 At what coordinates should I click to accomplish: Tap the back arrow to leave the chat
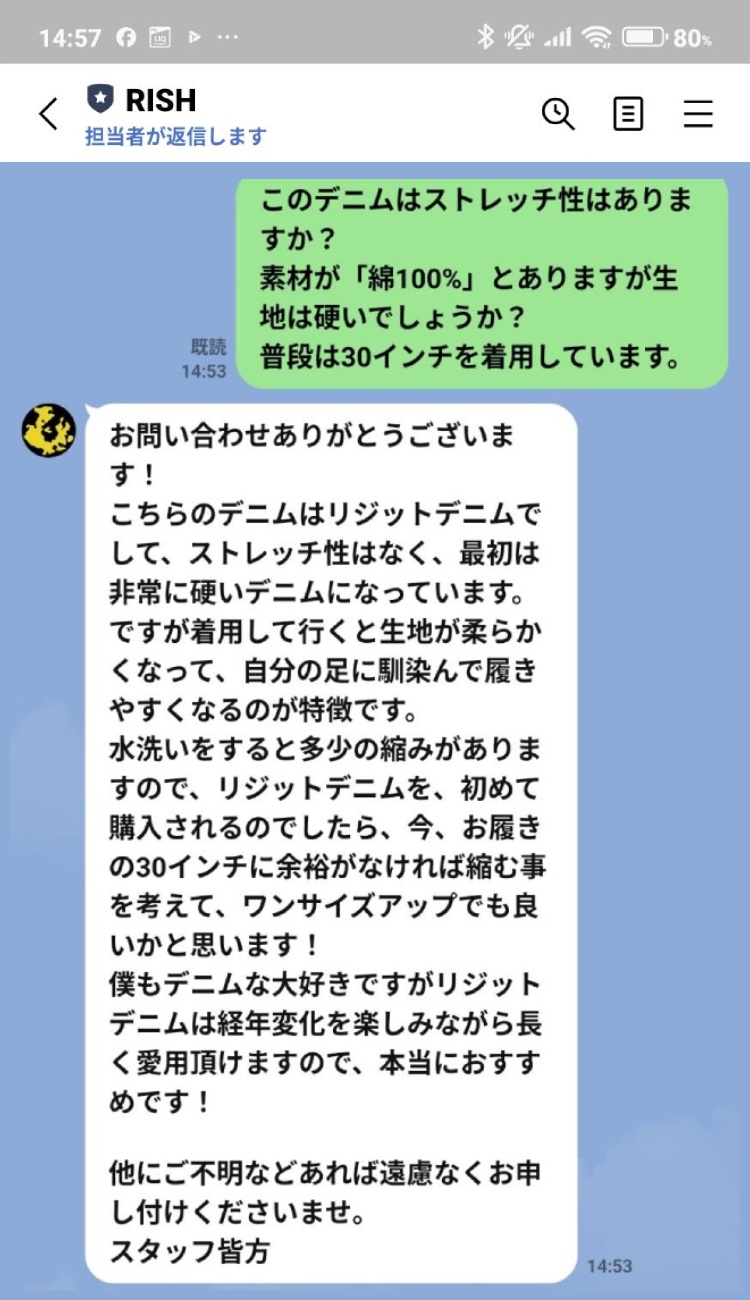pyautogui.click(x=47, y=114)
